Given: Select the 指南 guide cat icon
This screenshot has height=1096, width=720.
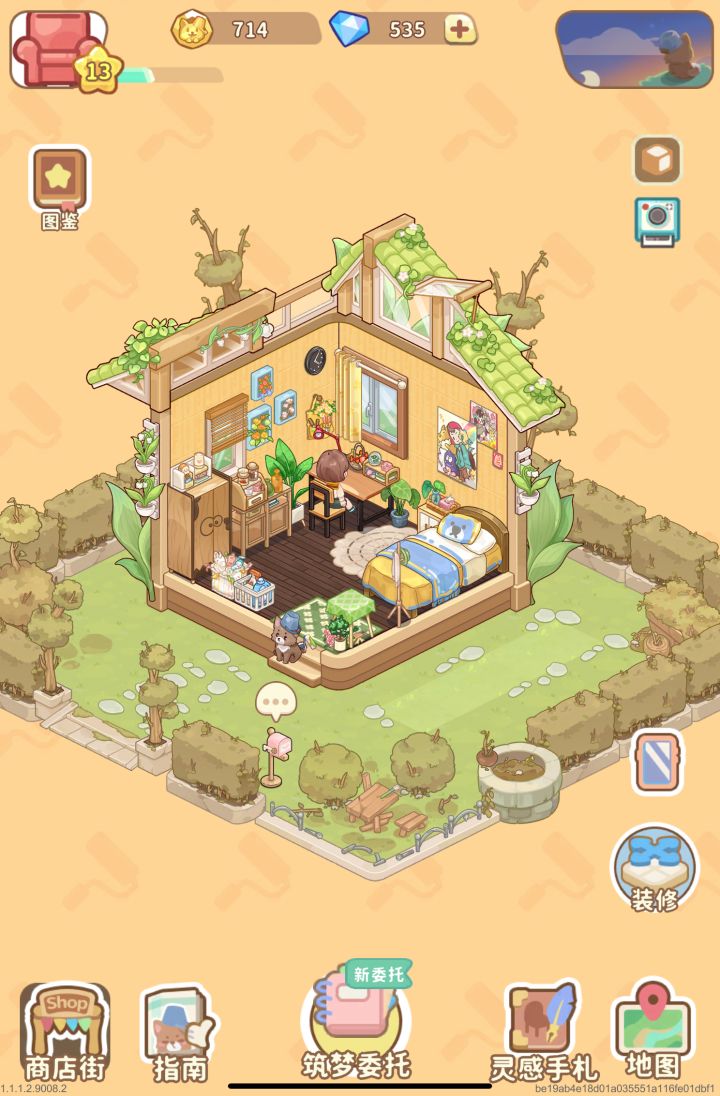Looking at the screenshot, I should click(178, 1018).
